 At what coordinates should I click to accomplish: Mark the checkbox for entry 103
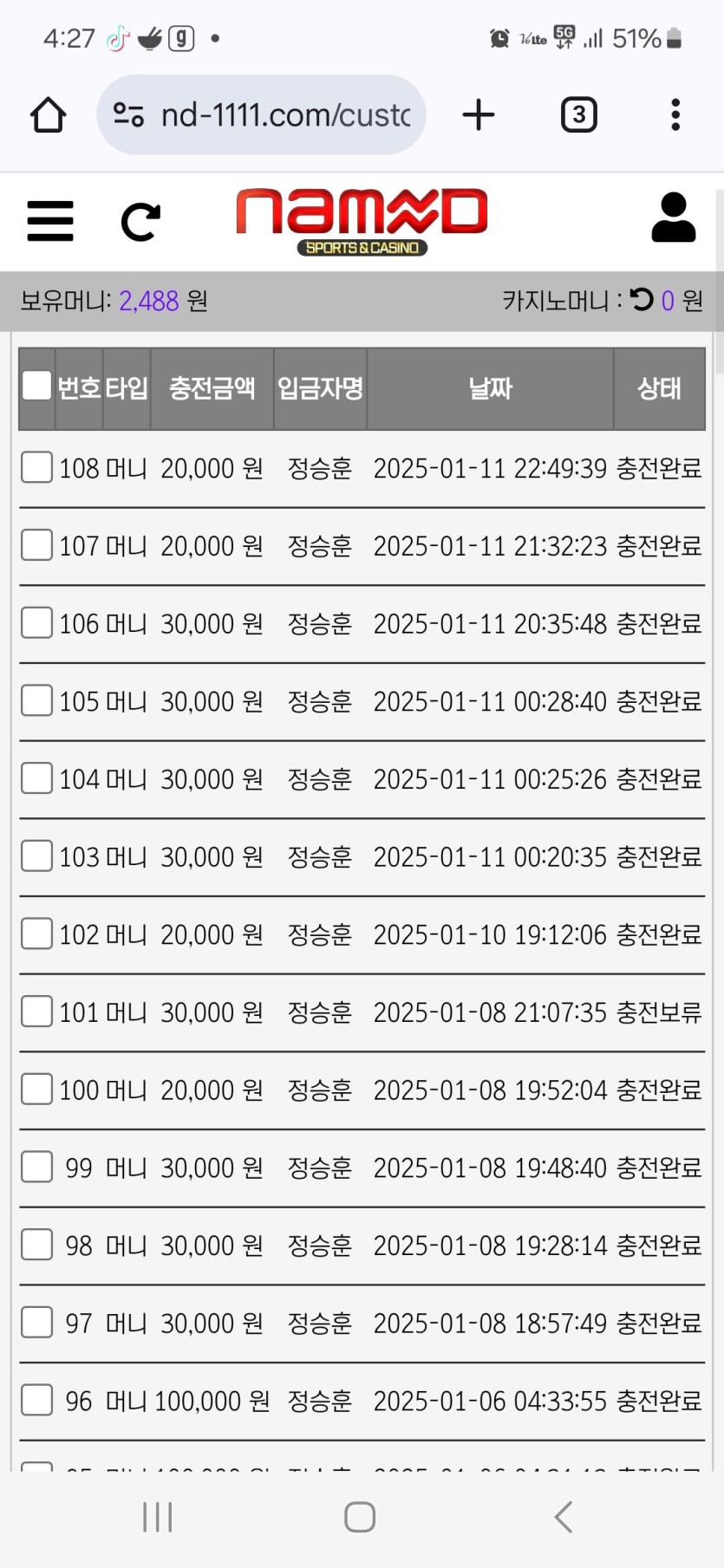(x=36, y=856)
